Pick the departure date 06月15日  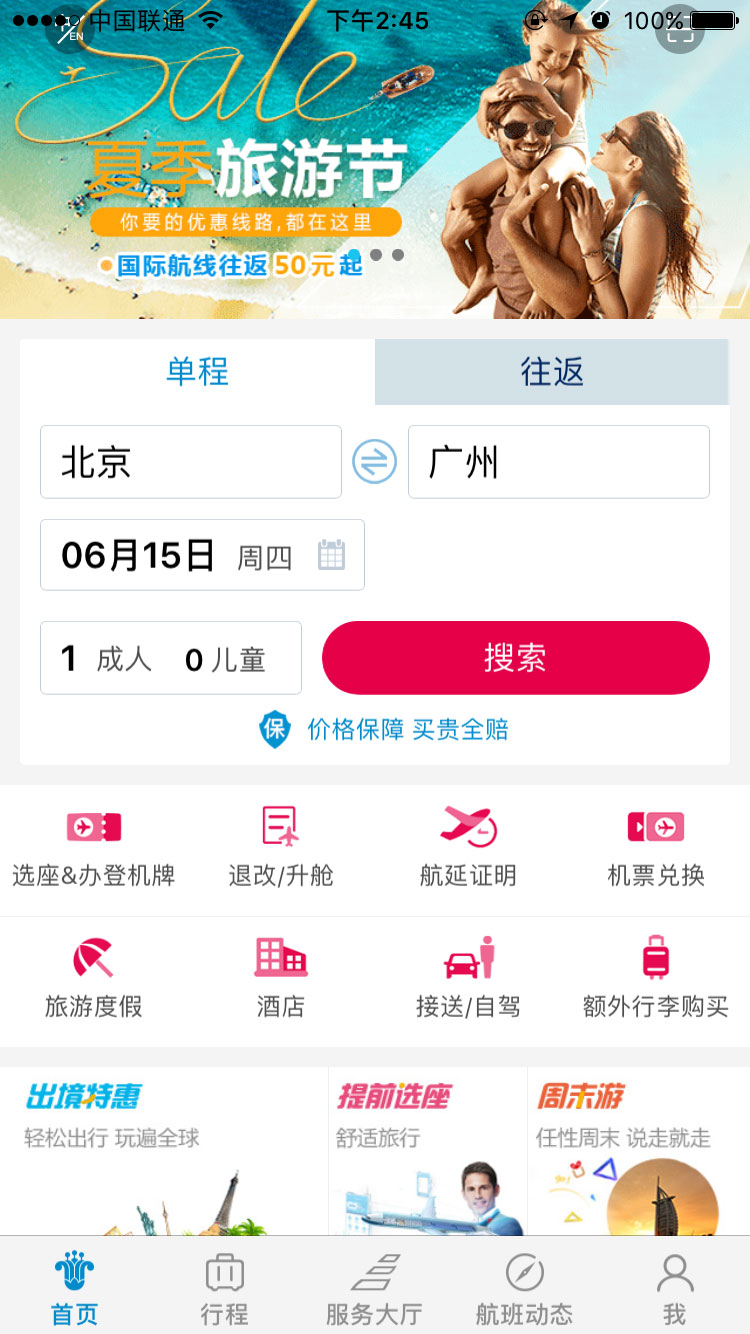click(202, 555)
